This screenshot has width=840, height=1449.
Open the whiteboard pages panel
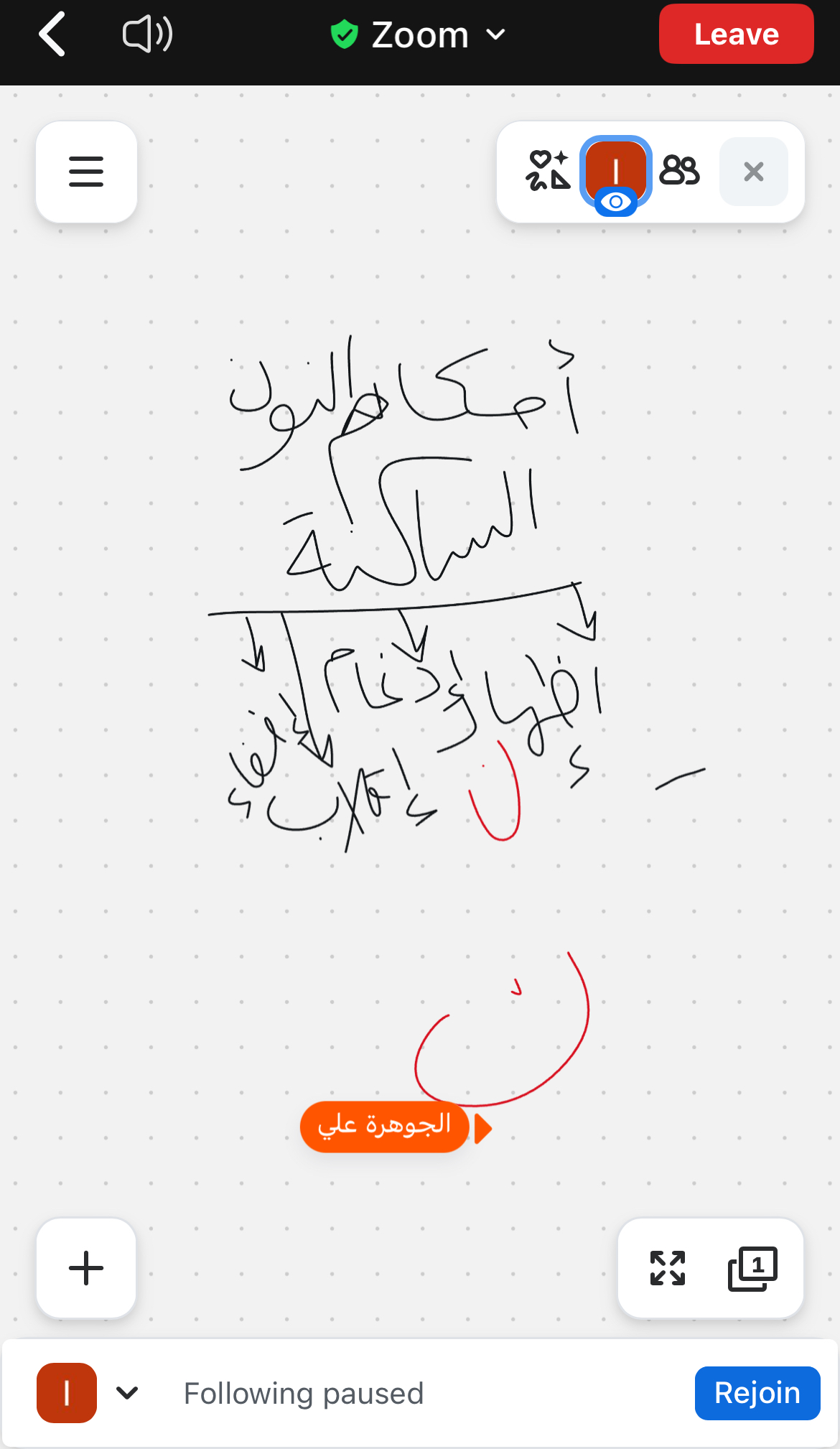click(752, 1268)
